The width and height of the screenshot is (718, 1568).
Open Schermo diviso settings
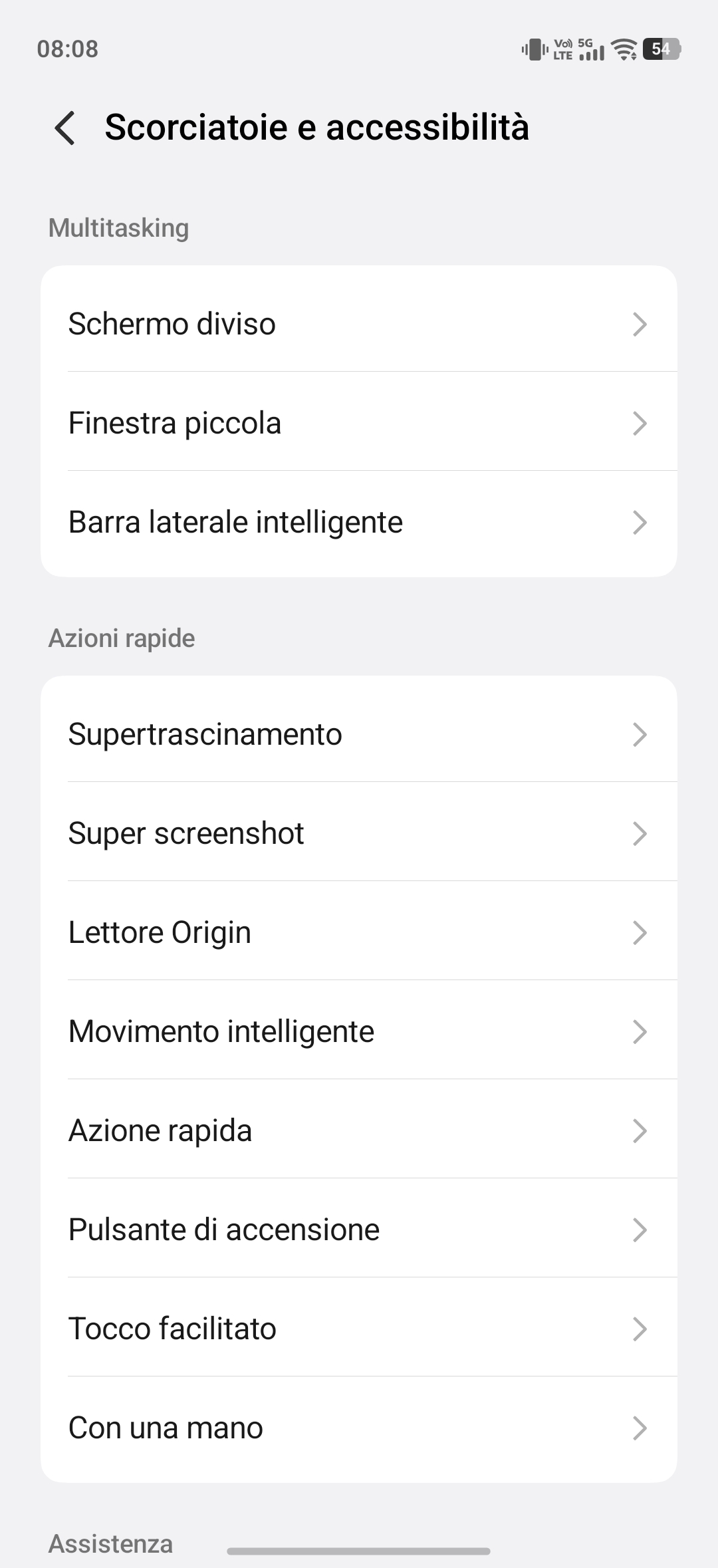coord(358,324)
